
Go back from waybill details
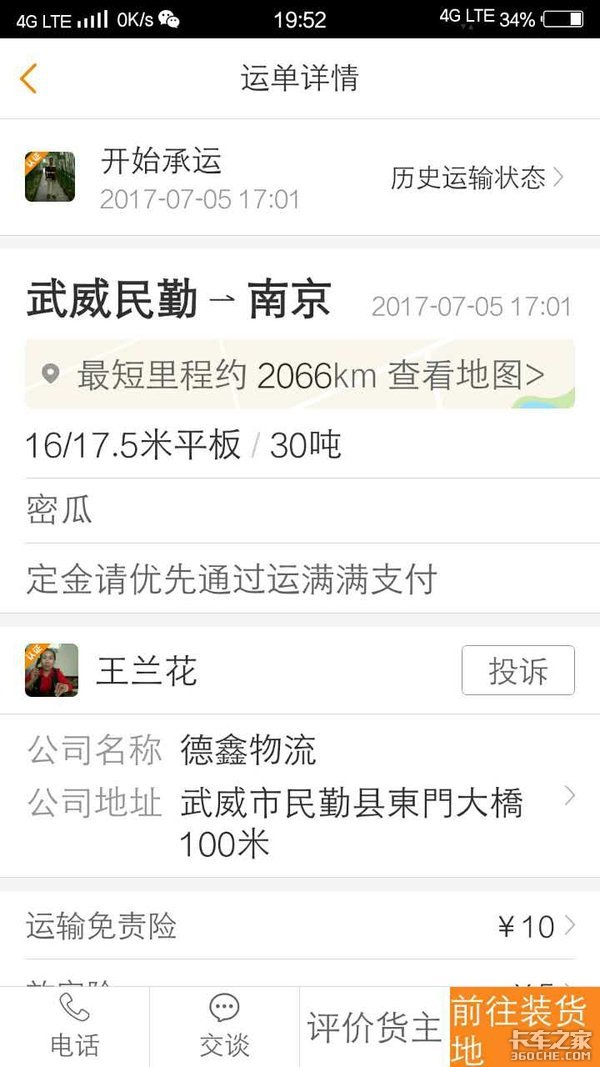28,78
